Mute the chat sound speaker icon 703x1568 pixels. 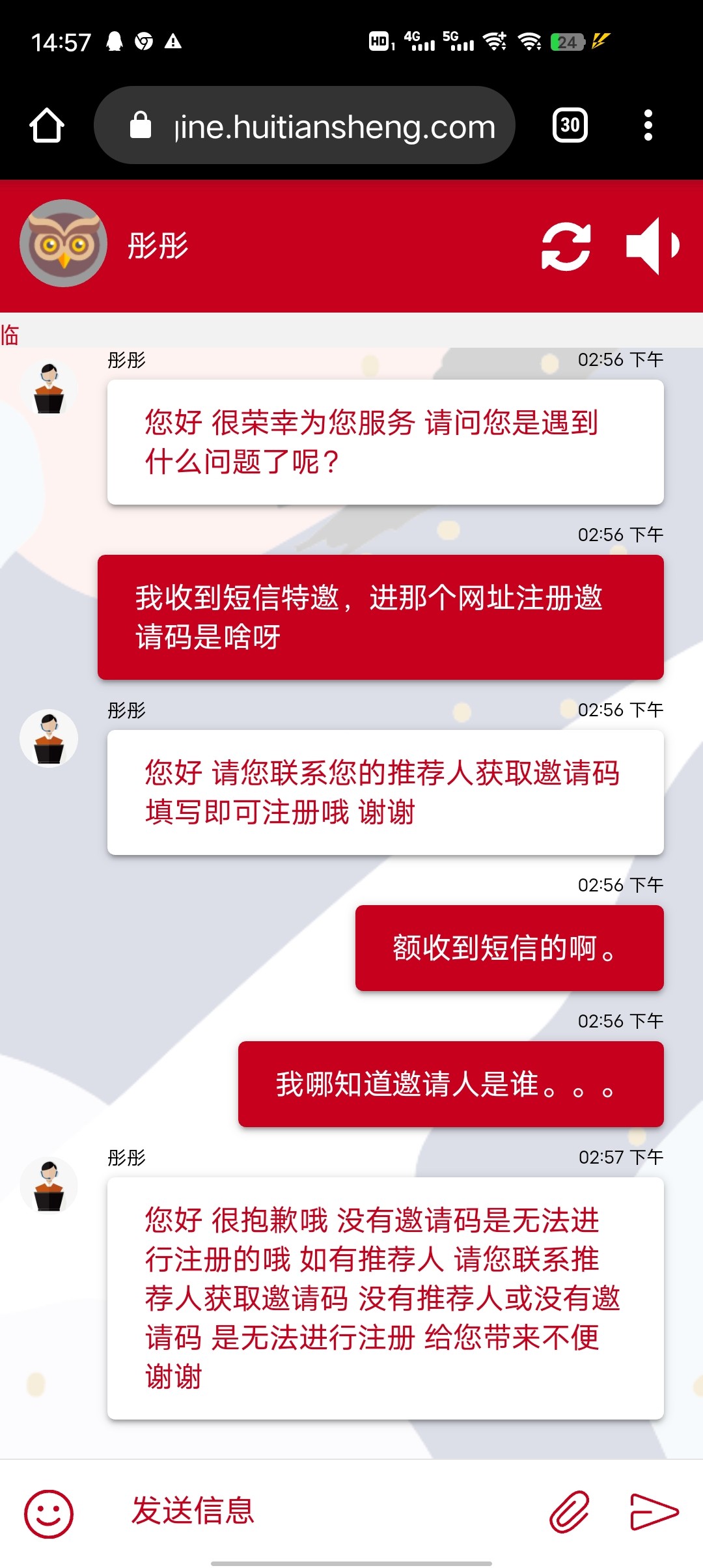[x=652, y=246]
